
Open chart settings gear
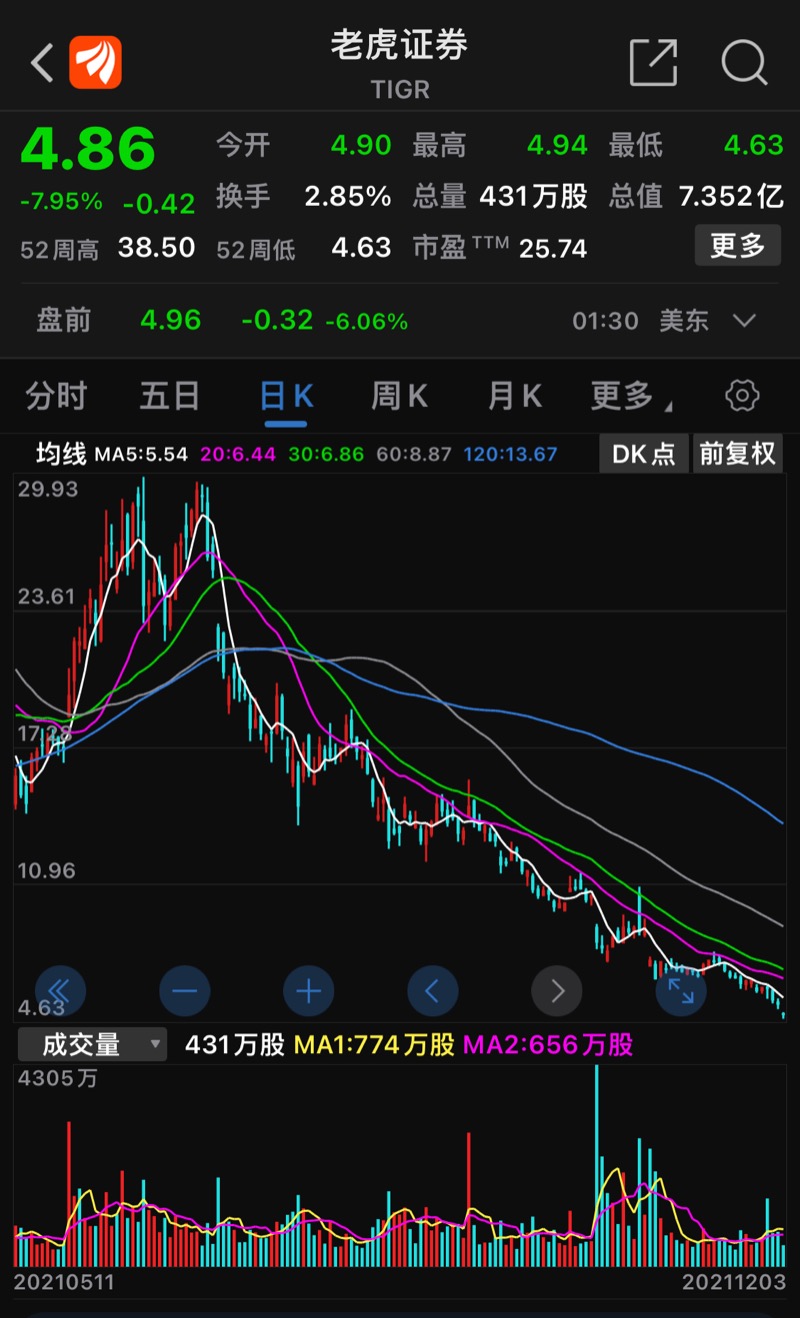coord(741,396)
